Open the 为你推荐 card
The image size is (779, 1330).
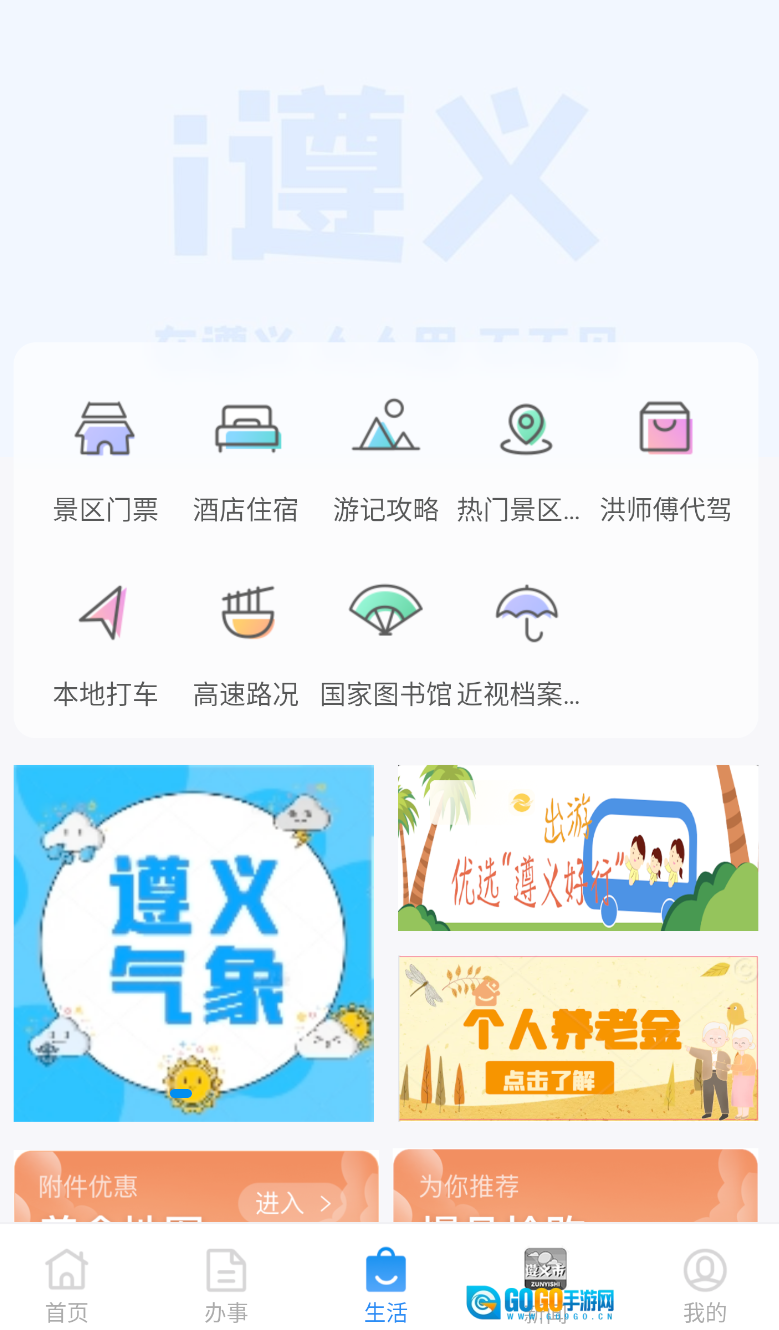[575, 1190]
